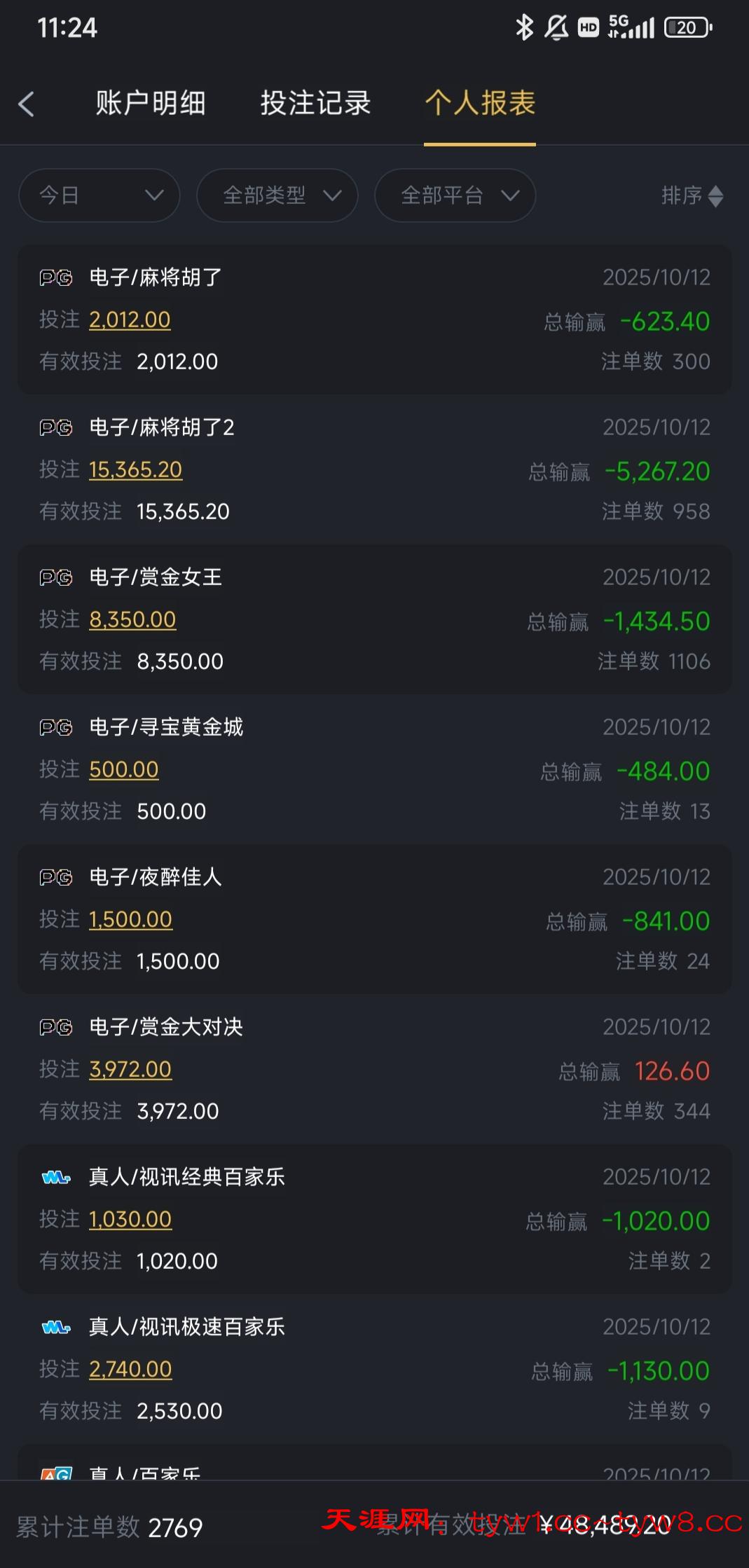Open the 2,012.00 bet link for 麻将胡了
Image resolution: width=749 pixels, height=1568 pixels.
click(130, 320)
